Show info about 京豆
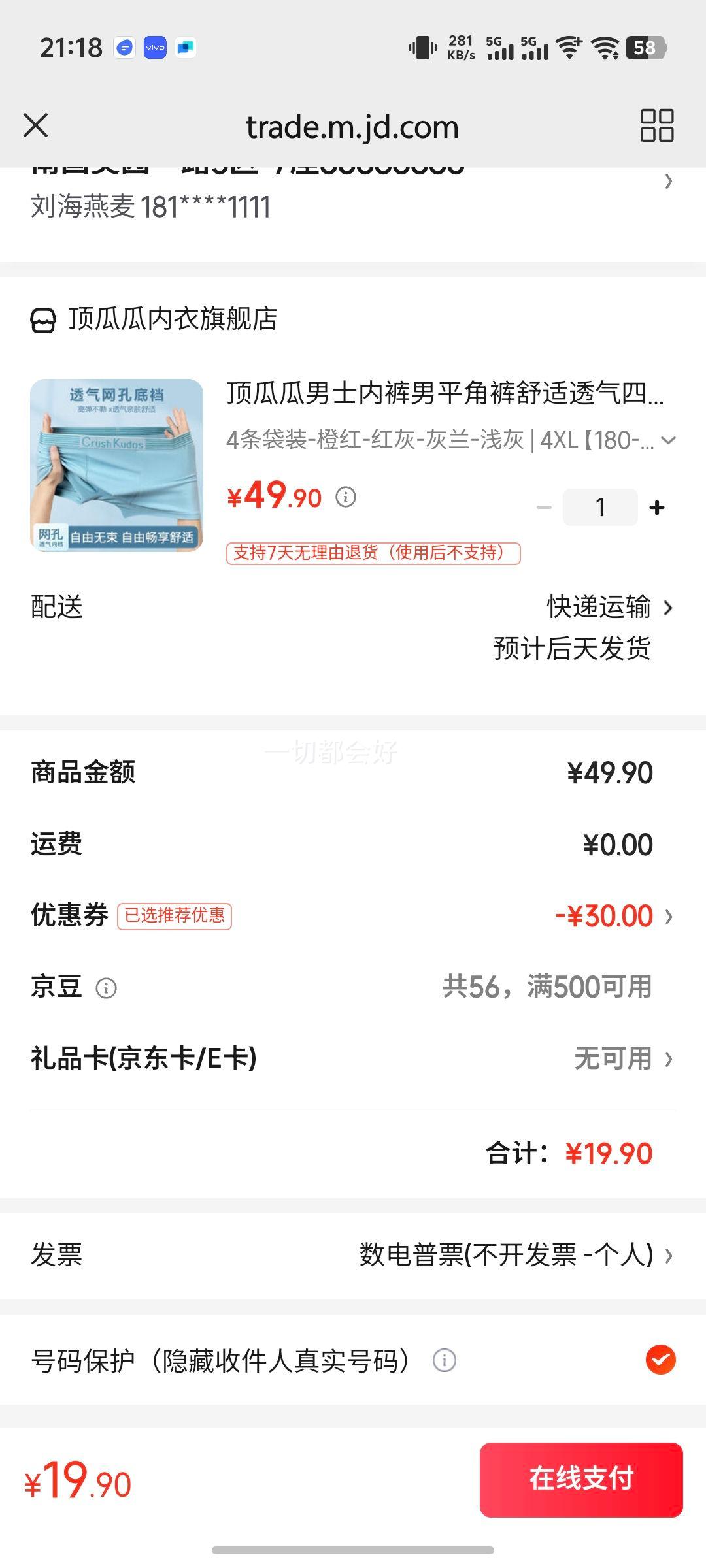 [x=106, y=988]
